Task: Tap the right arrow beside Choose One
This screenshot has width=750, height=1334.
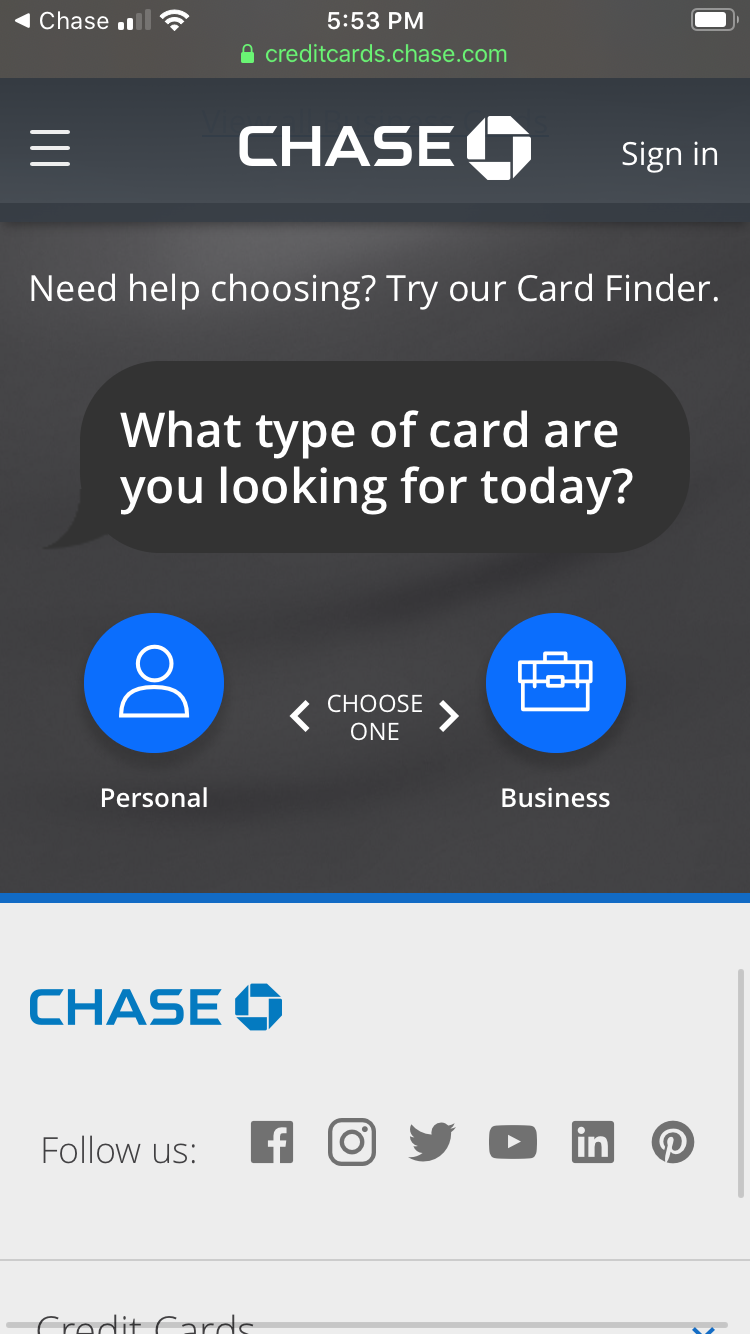Action: coord(450,716)
